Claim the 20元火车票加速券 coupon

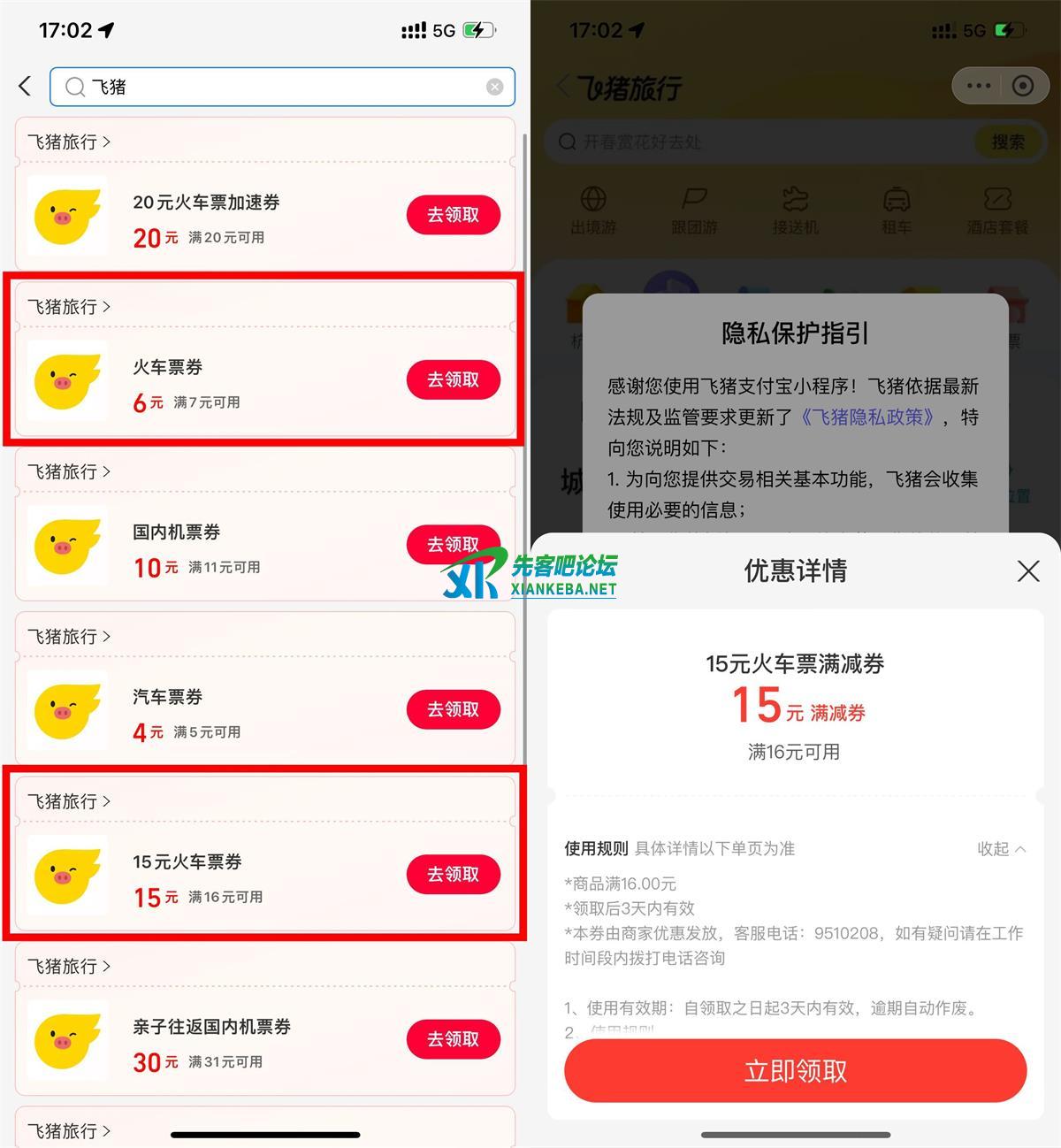click(x=453, y=215)
